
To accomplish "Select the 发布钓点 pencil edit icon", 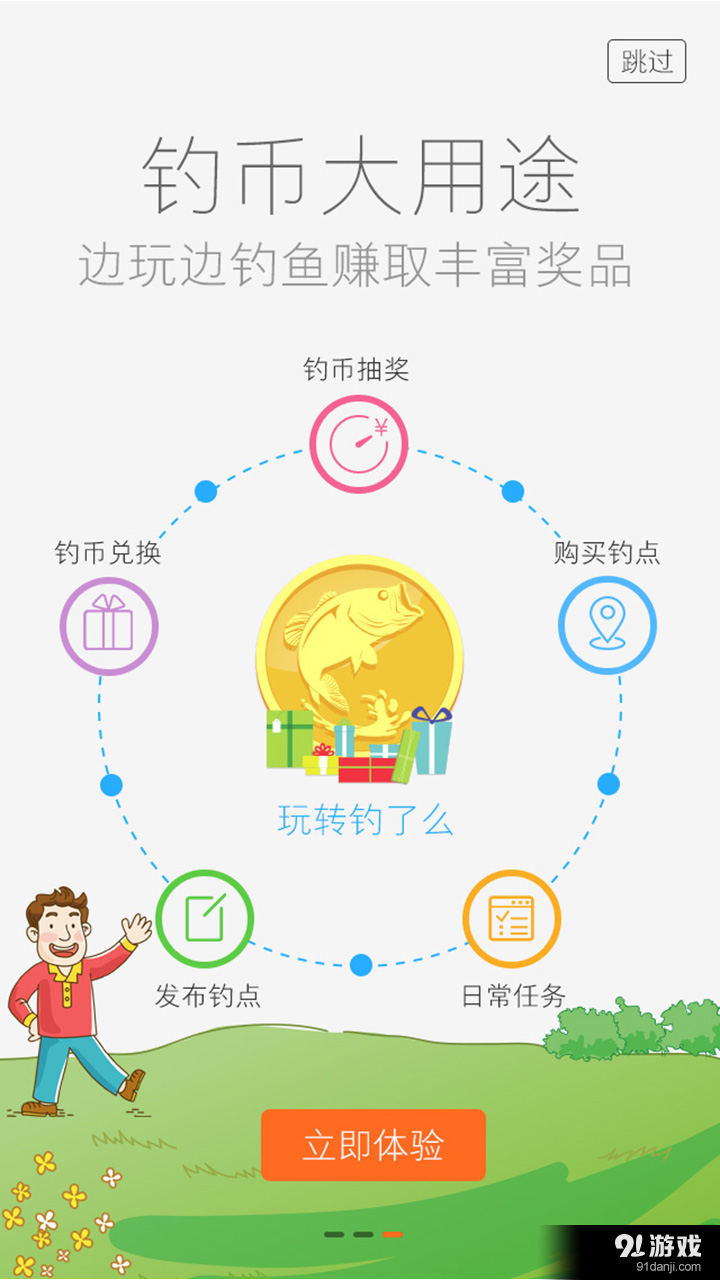I will pyautogui.click(x=204, y=917).
